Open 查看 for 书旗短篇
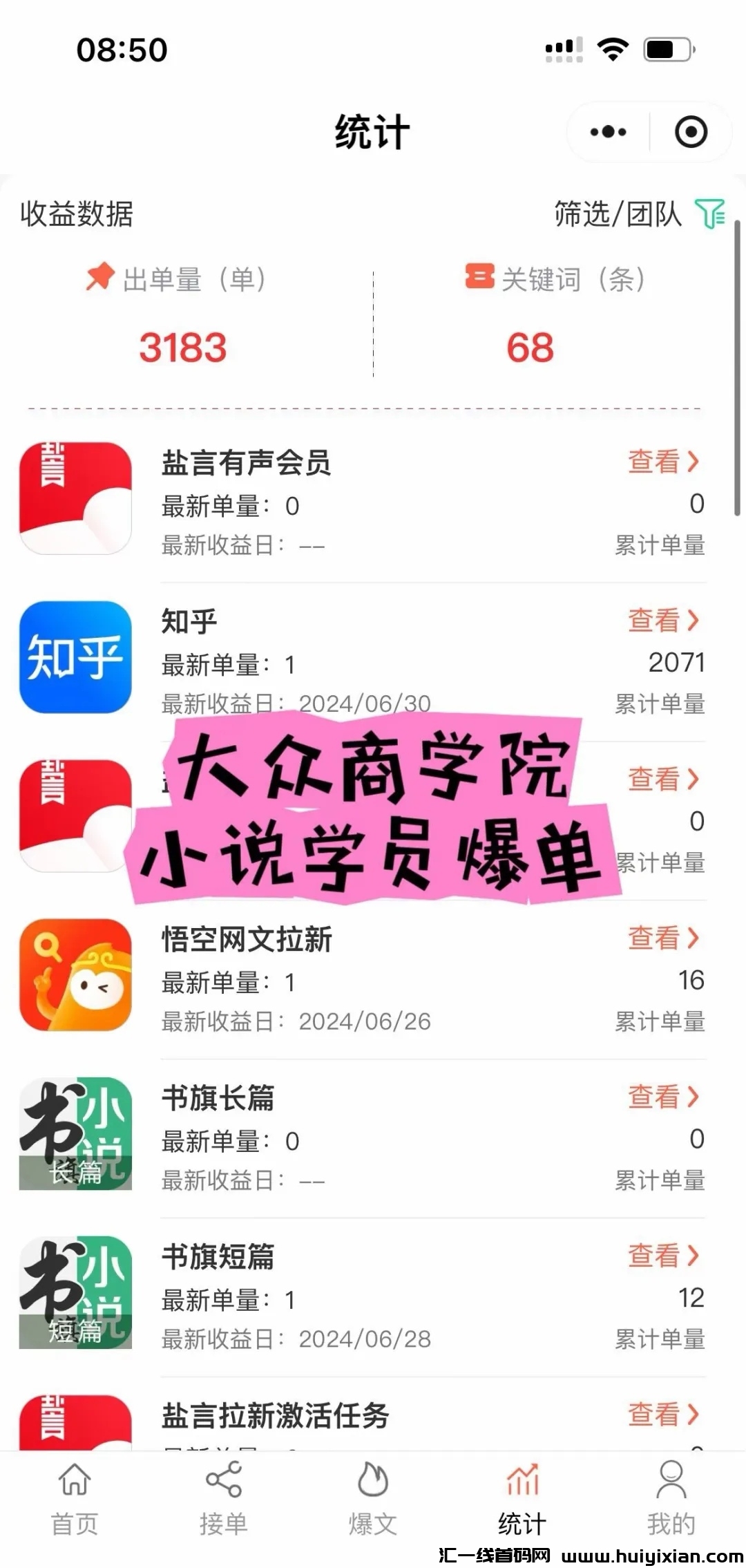 click(663, 1256)
